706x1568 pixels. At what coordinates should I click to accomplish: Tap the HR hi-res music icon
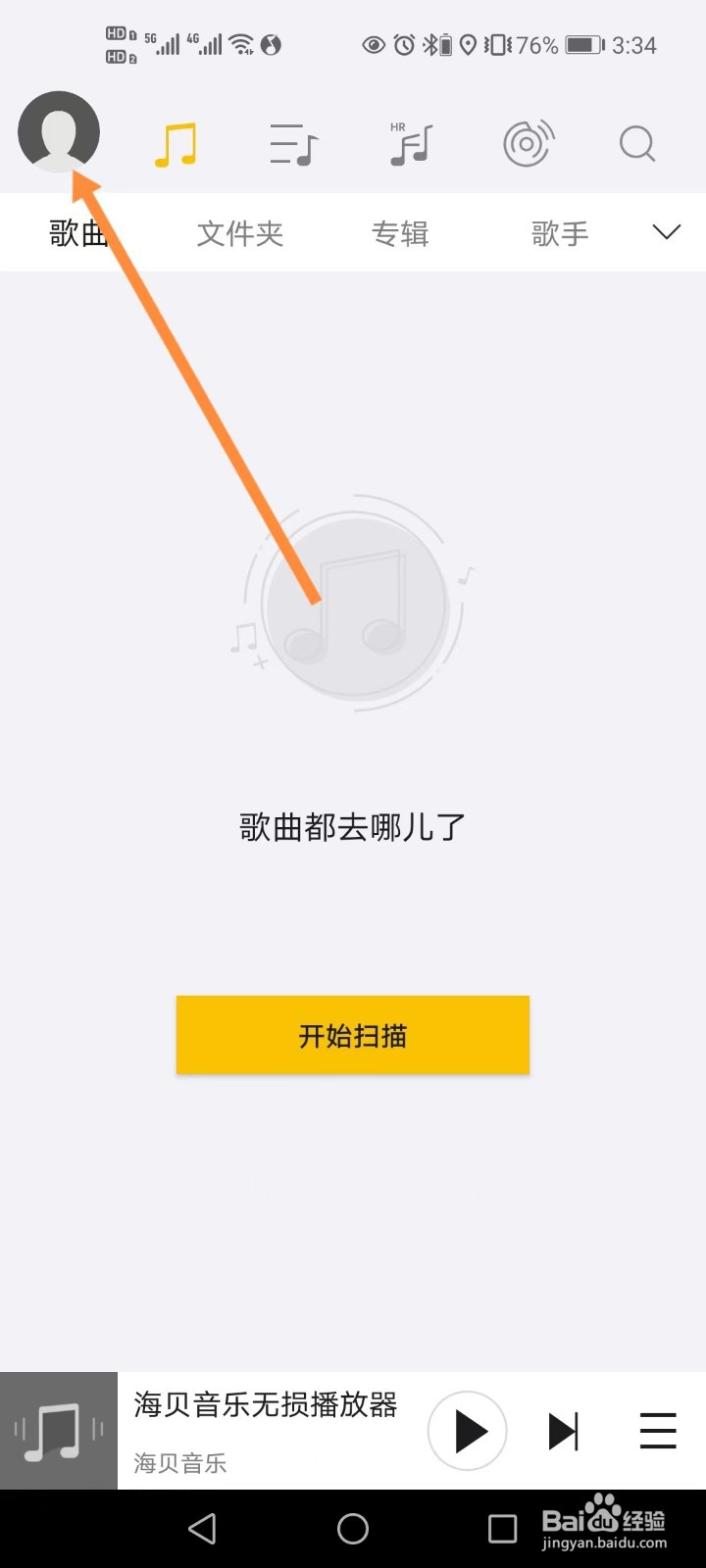tap(409, 143)
